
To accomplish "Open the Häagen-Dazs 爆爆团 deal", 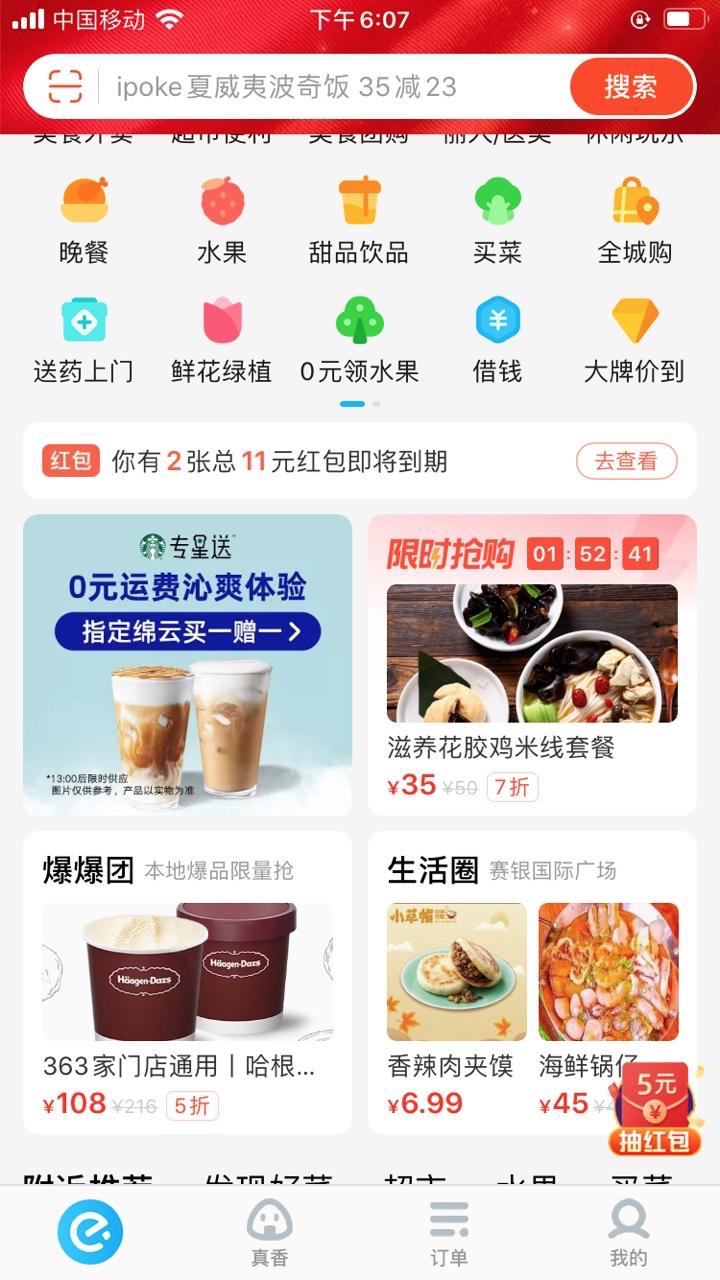I will 188,985.
